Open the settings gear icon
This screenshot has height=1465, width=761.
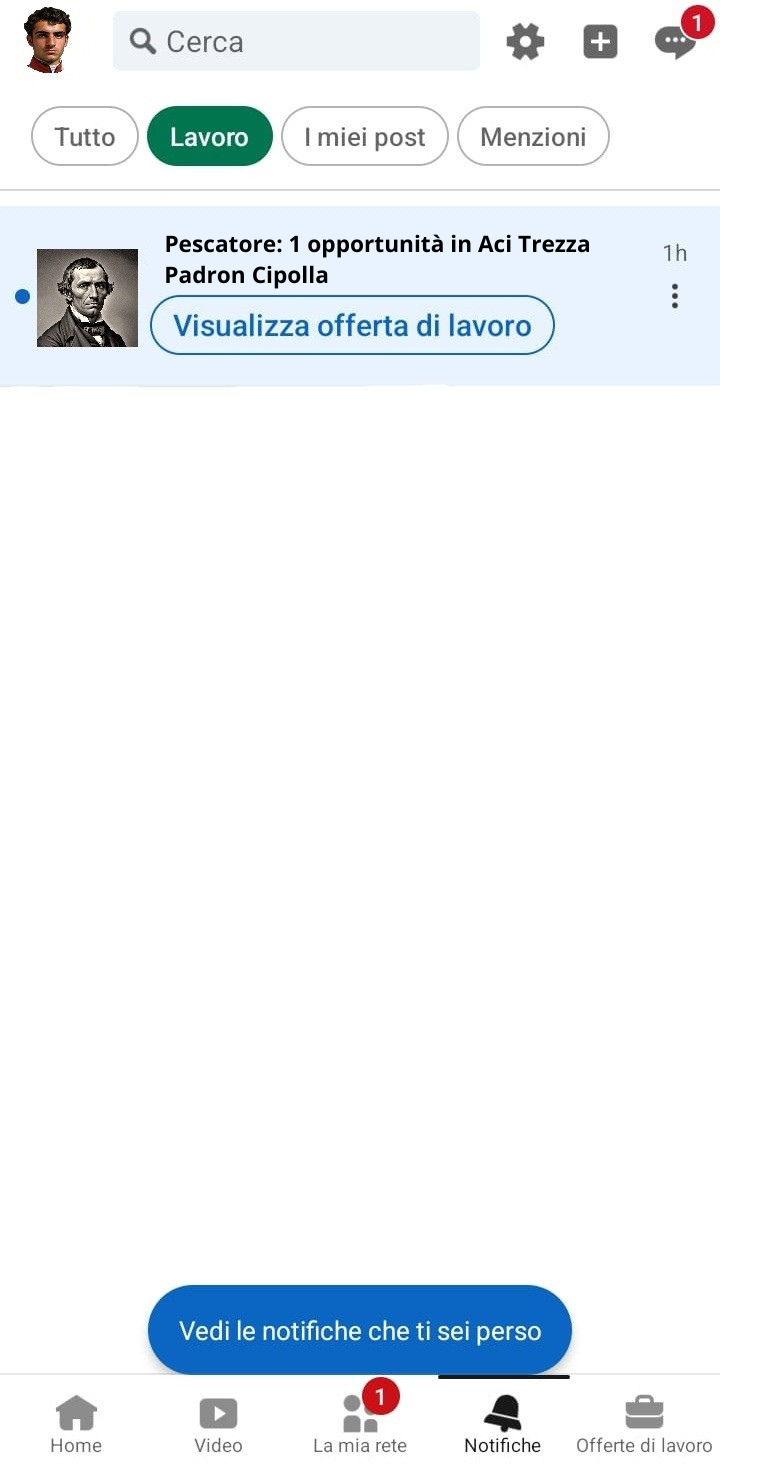click(525, 42)
